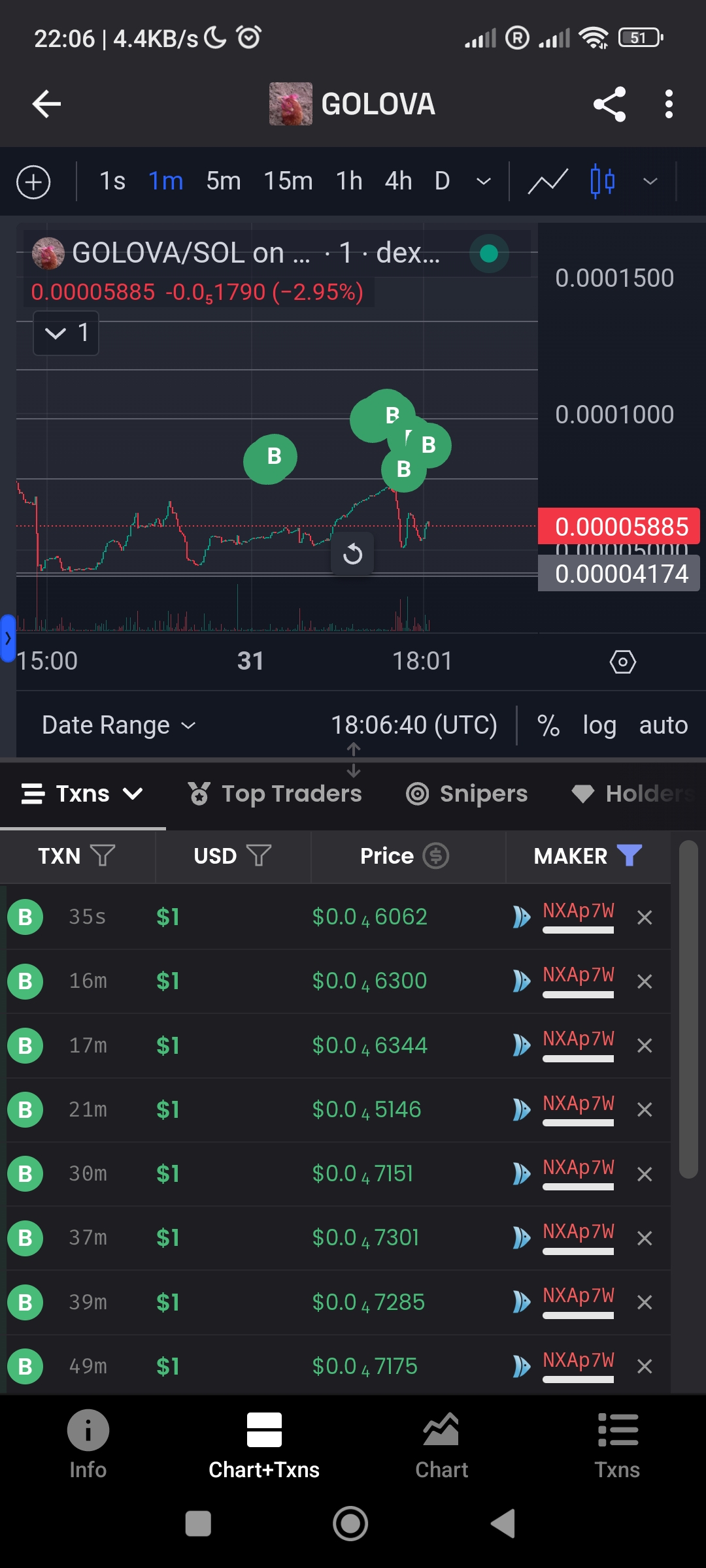The height and width of the screenshot is (1568, 706).
Task: Share the GOLOVA token page
Action: tap(609, 104)
